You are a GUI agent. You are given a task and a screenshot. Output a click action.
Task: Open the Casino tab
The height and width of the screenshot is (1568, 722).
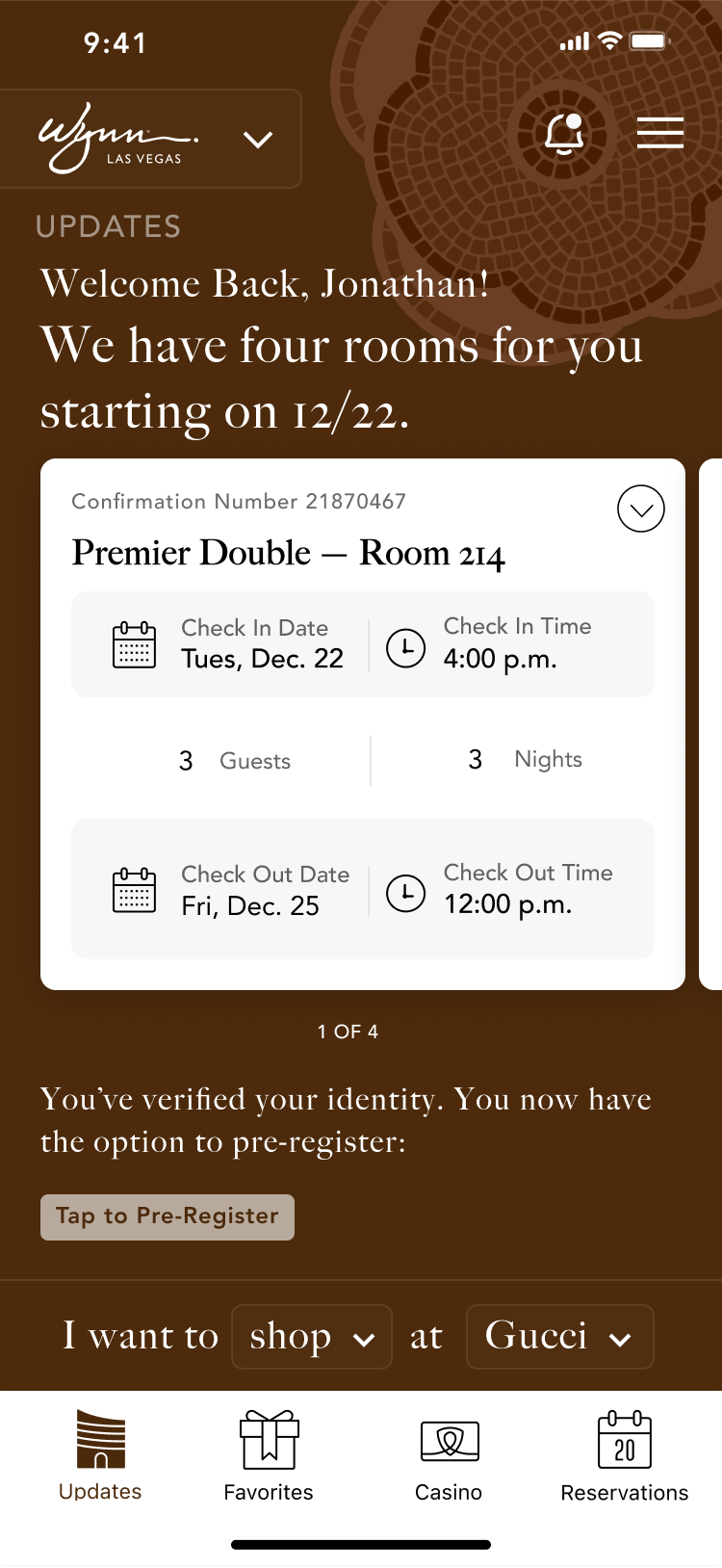pos(449,1454)
